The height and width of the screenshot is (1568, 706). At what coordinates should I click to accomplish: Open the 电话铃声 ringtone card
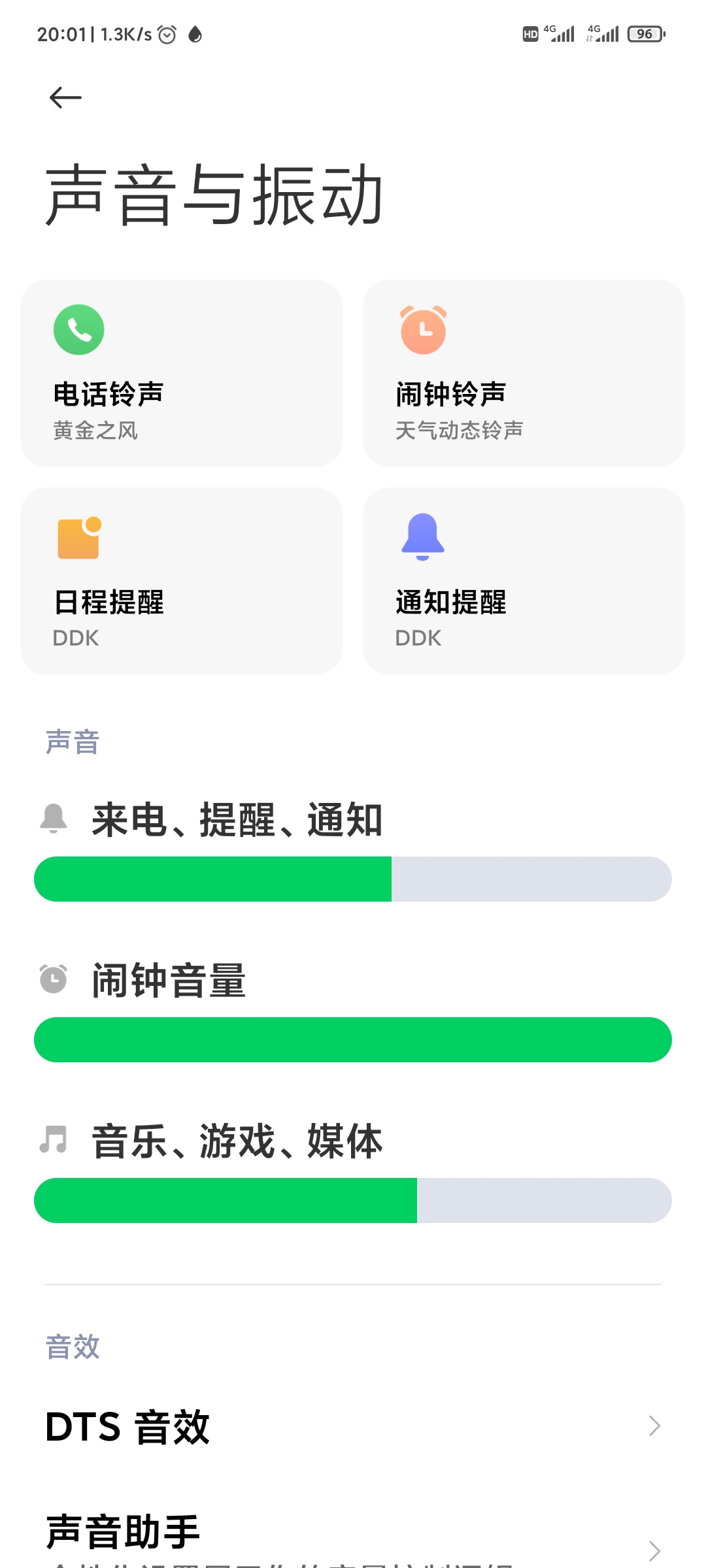click(x=181, y=373)
